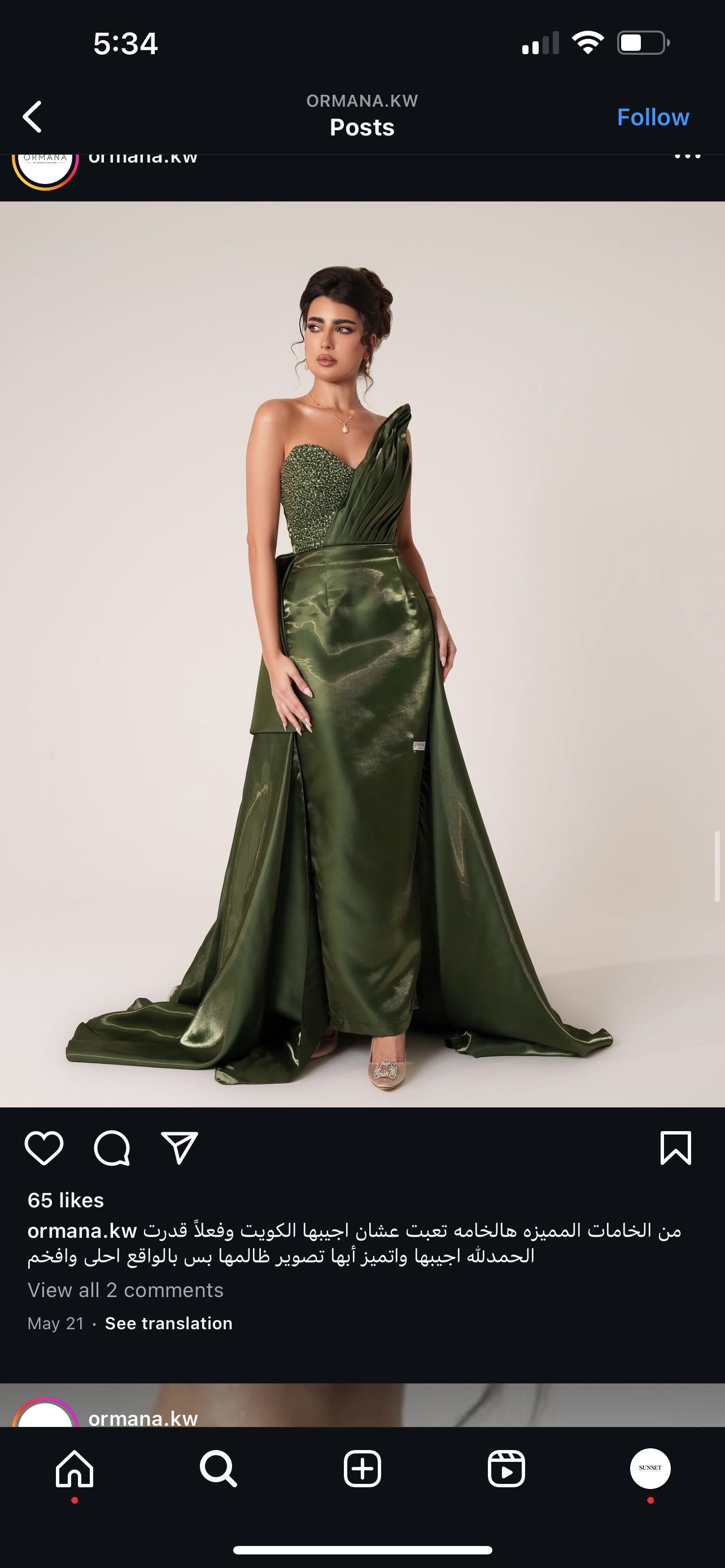Create a new post with the plus tab

pos(362,1469)
